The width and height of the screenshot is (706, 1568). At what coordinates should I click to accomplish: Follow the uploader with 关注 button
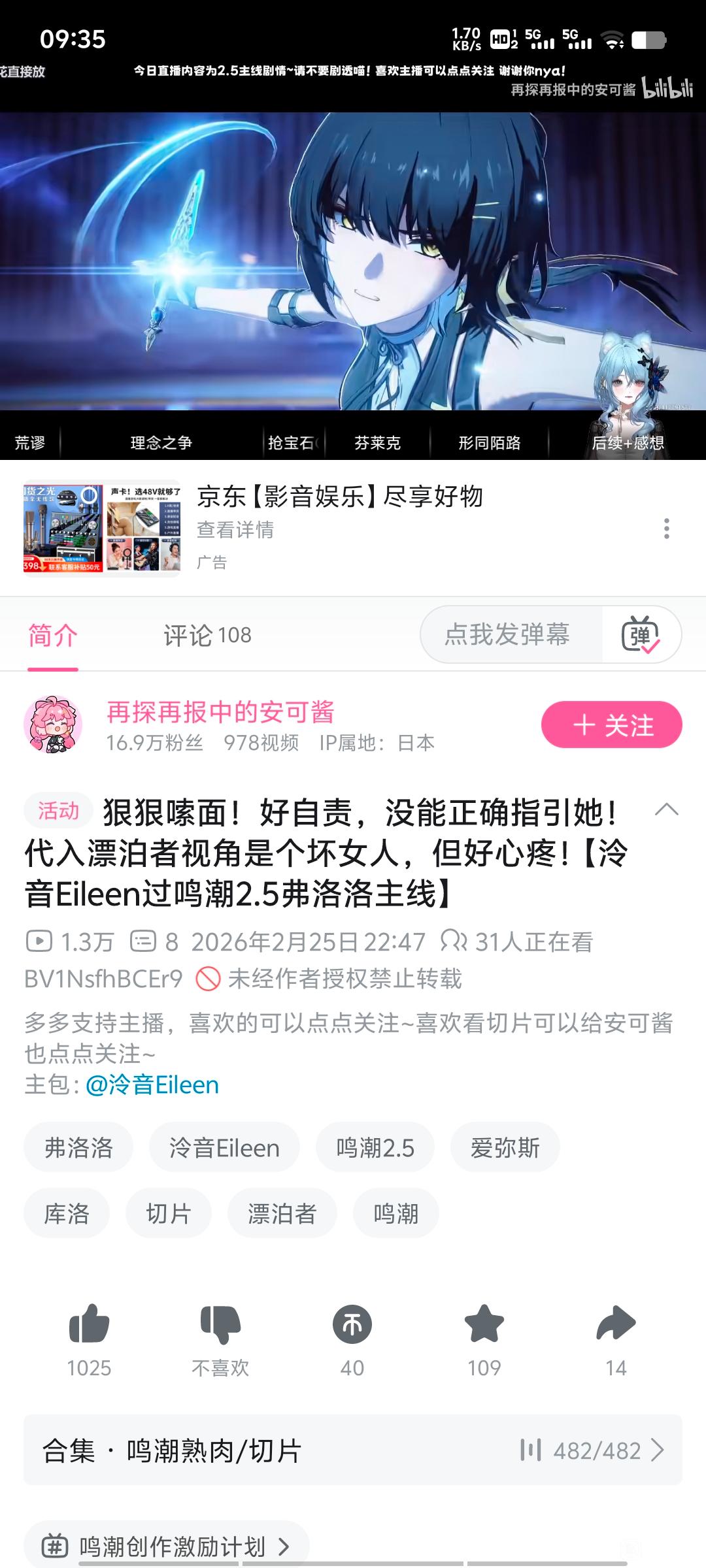611,725
